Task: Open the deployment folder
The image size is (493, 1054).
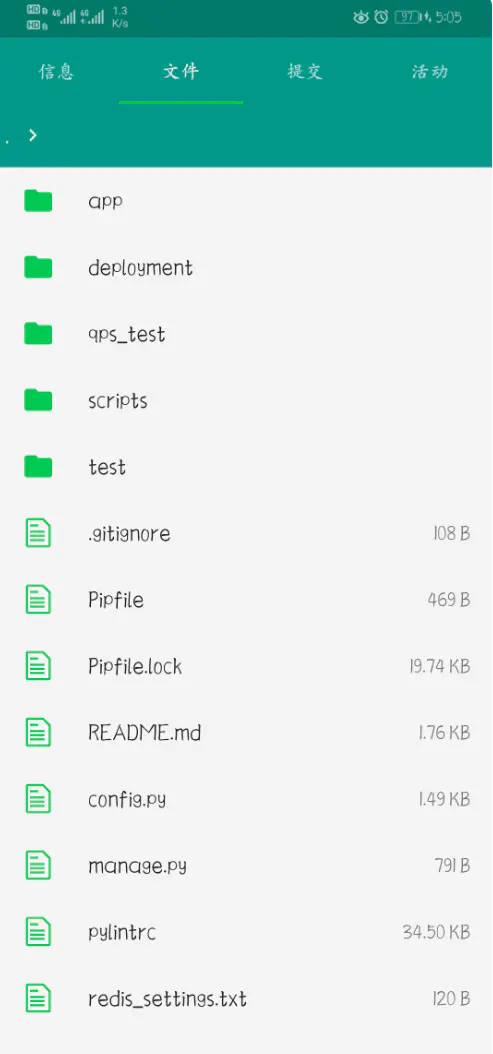Action: tap(246, 268)
